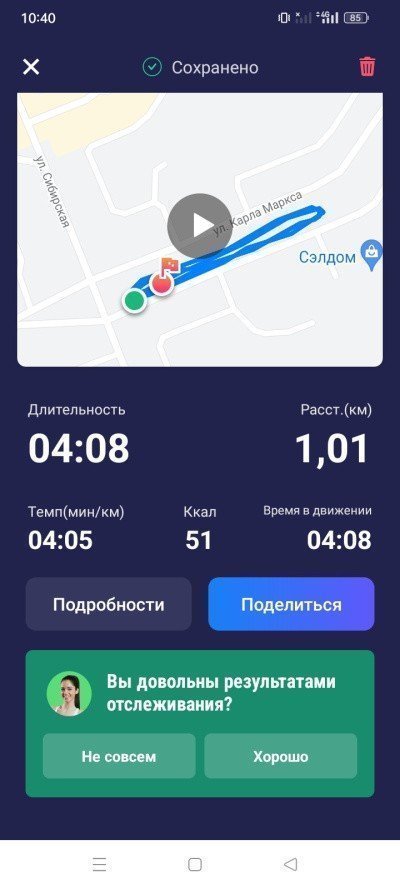Image resolution: width=400 pixels, height=889 pixels.
Task: Open the Подробности details button
Action: tap(109, 604)
